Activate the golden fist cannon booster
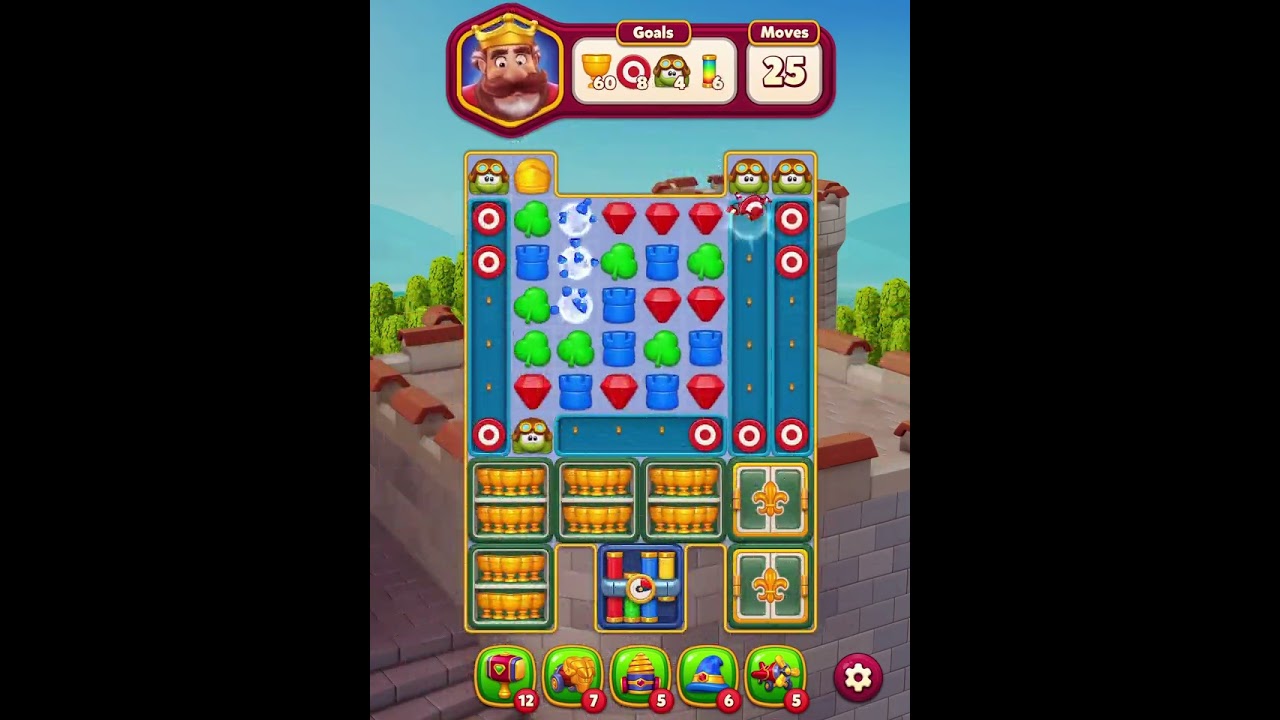The height and width of the screenshot is (720, 1280). coord(572,676)
